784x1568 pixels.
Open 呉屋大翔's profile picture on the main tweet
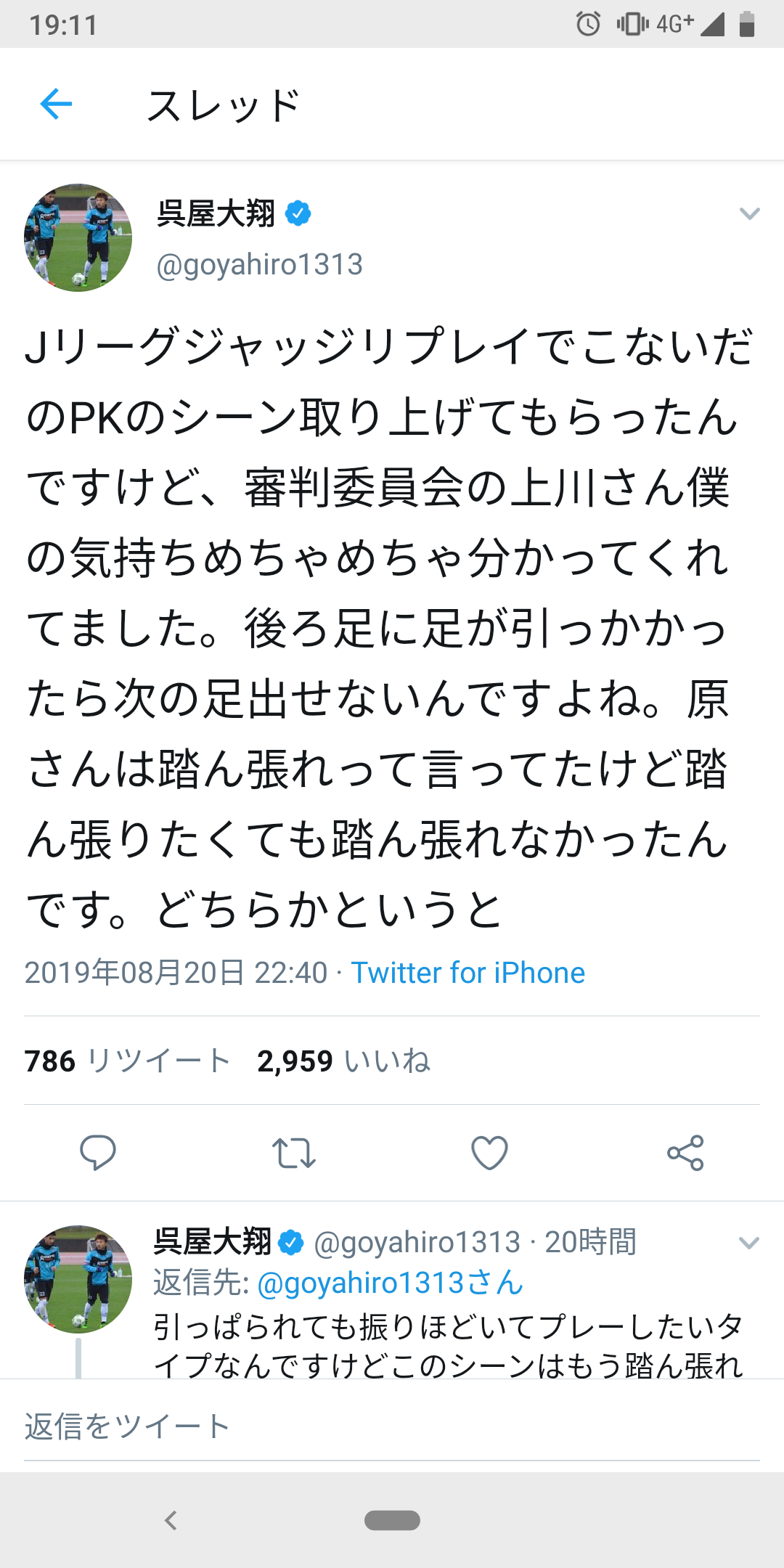point(78,237)
